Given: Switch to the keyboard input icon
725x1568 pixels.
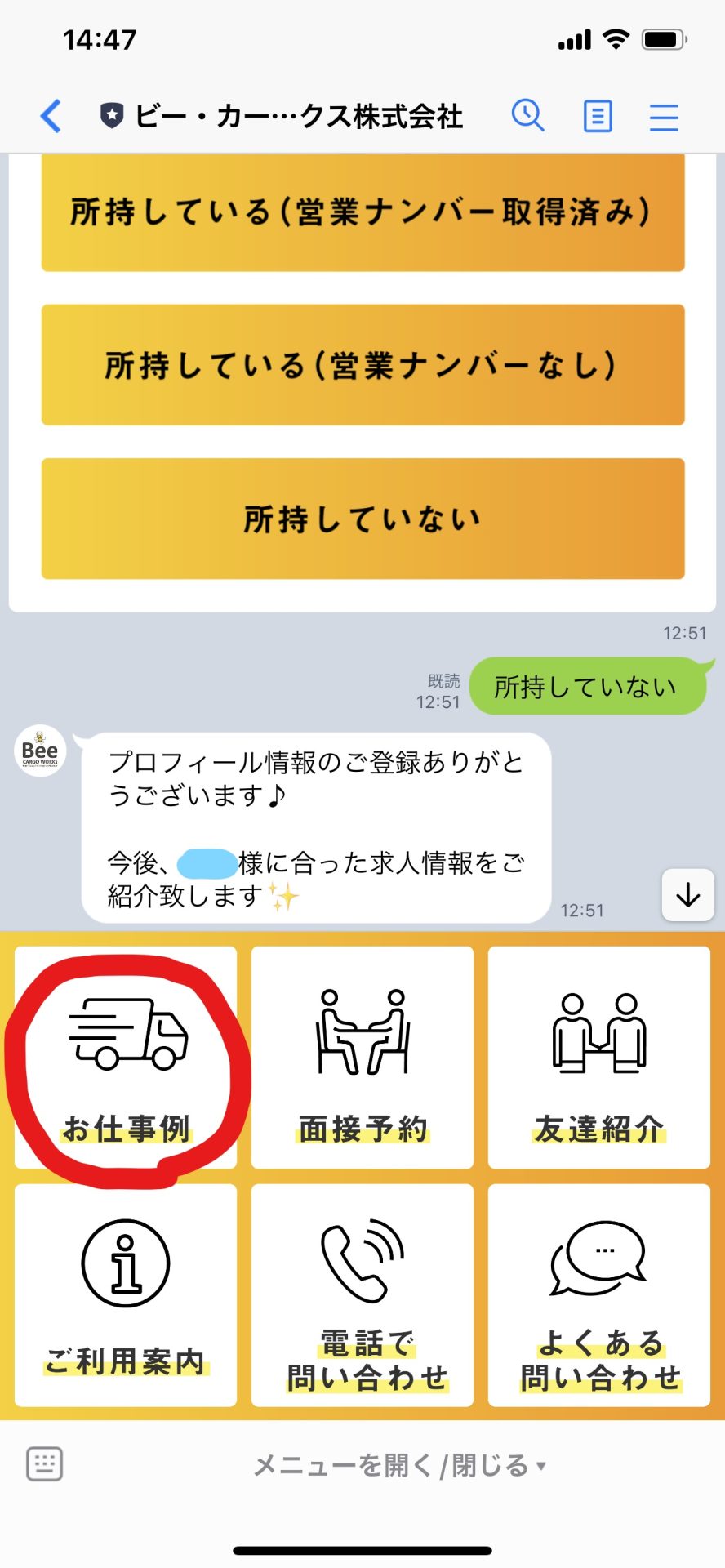Looking at the screenshot, I should point(45,1463).
